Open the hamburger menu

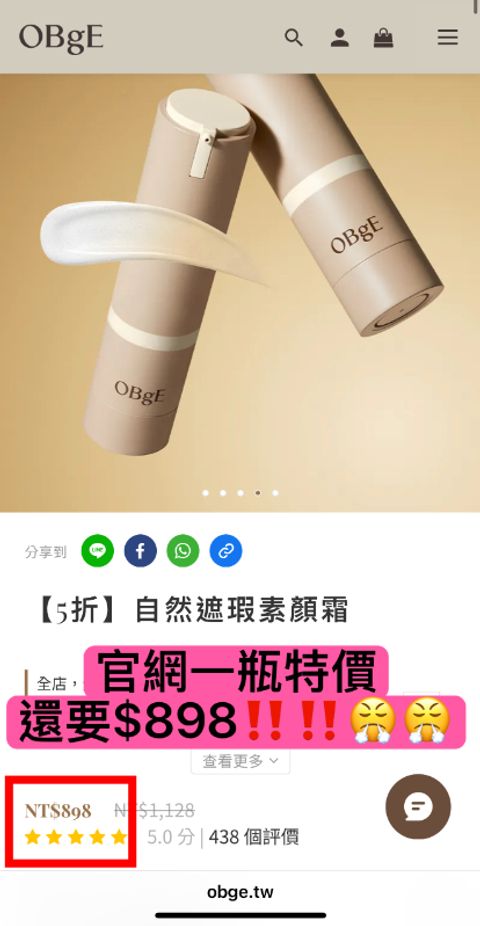pos(448,37)
